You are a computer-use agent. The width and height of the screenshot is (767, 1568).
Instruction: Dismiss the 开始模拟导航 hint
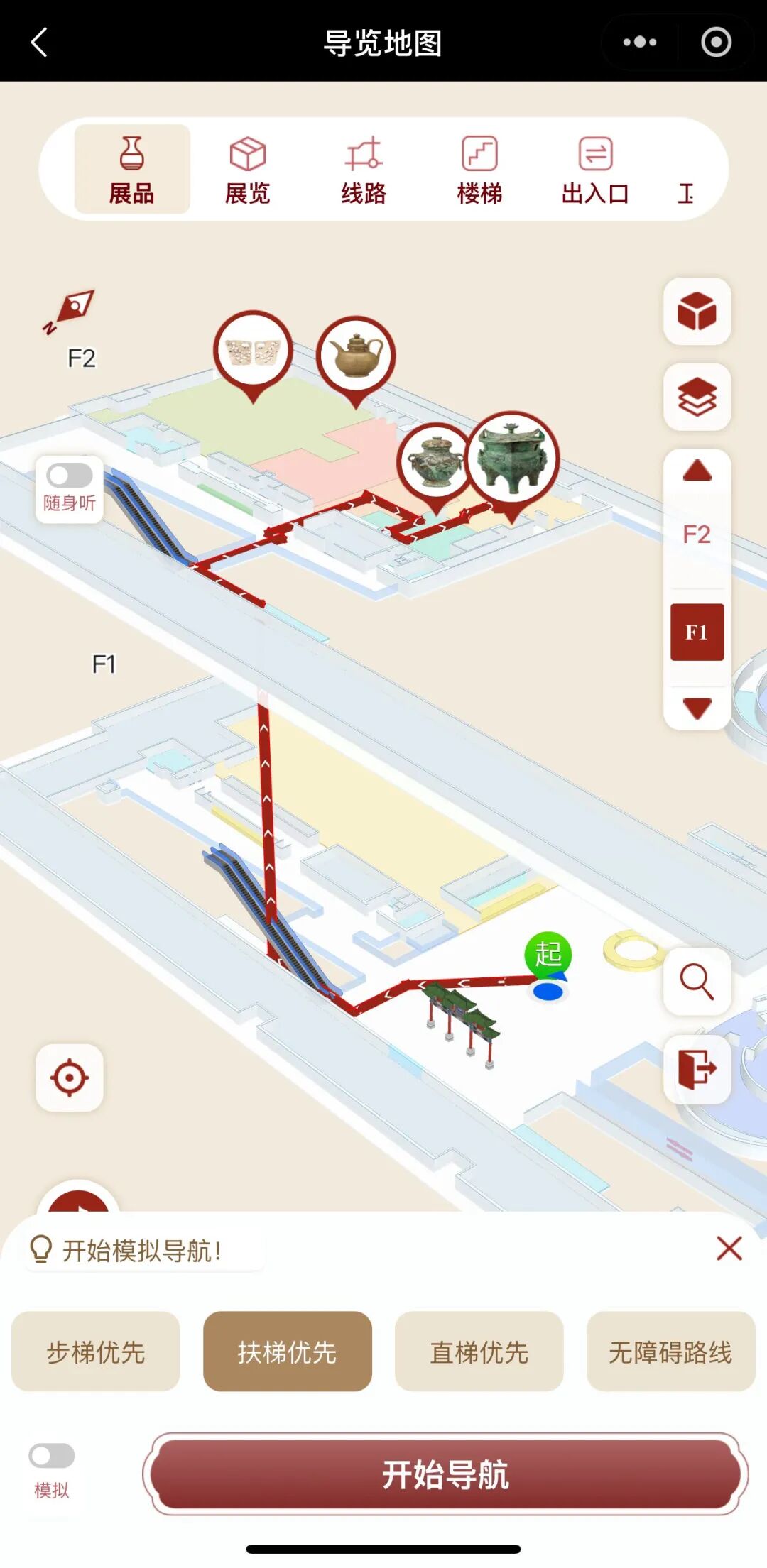(729, 1248)
